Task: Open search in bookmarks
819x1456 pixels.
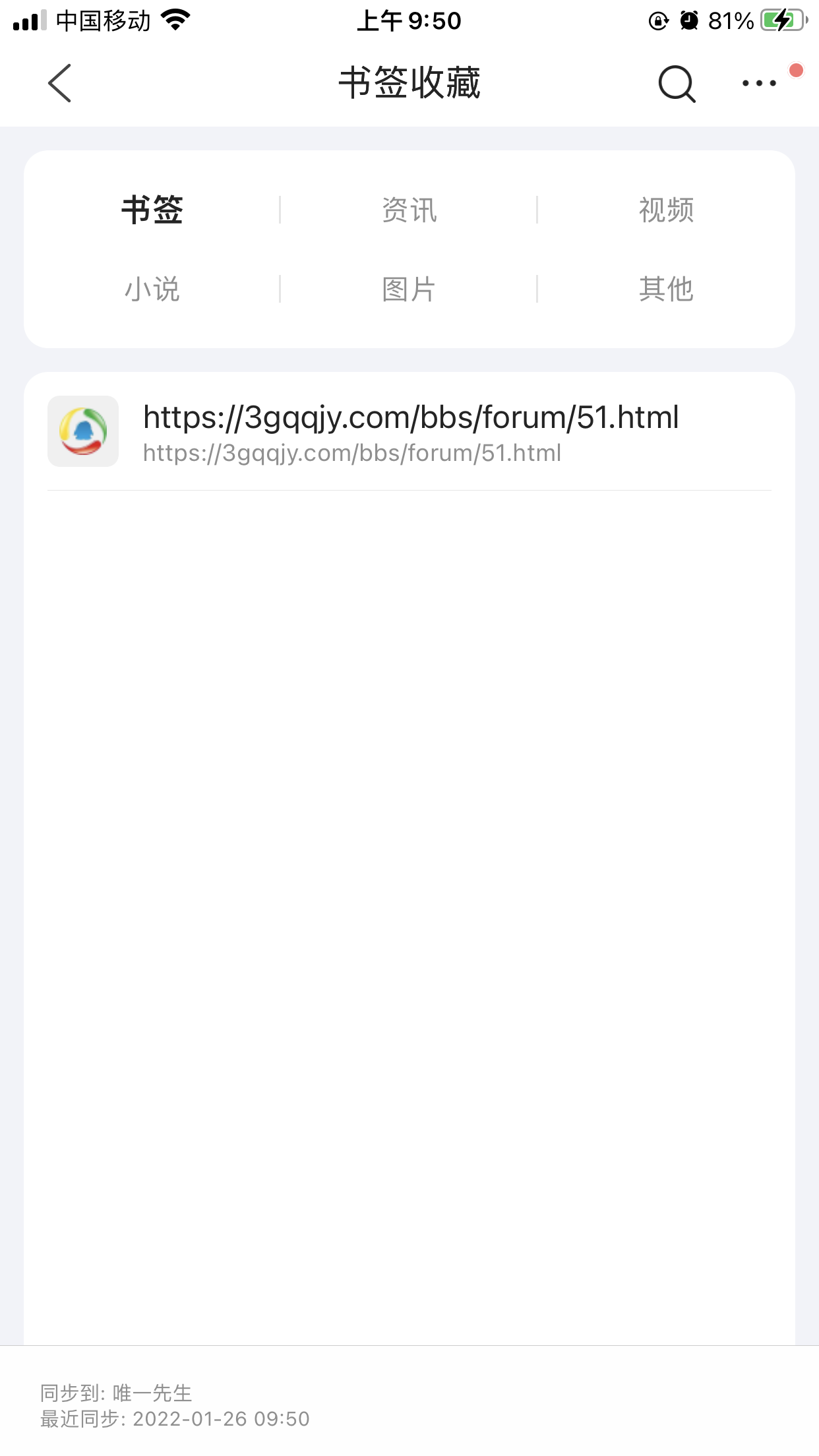Action: 677,84
